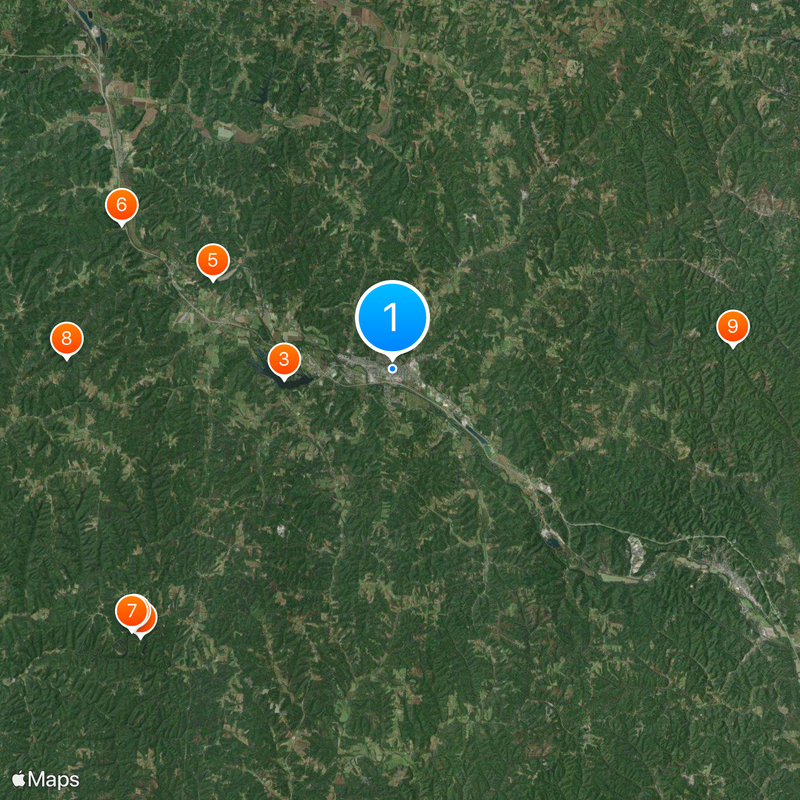Choose map pin number 8
The image size is (800, 800).
[67, 338]
